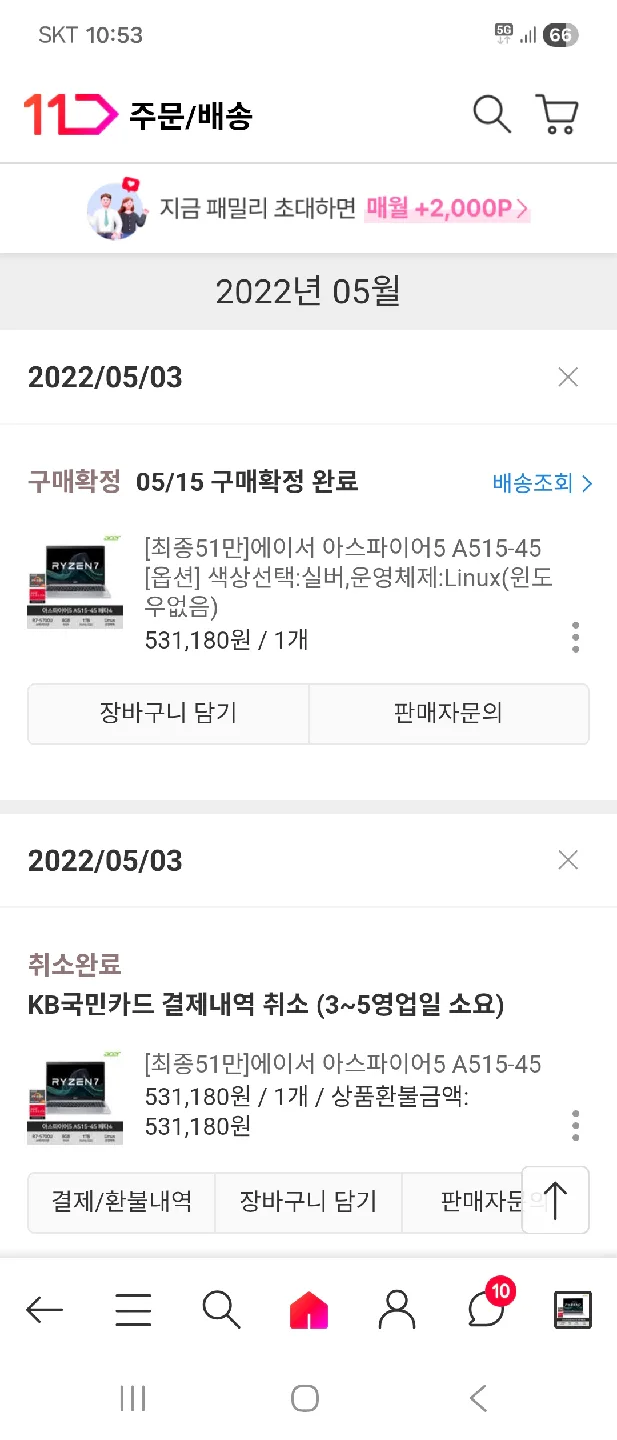The image size is (617, 1440).
Task: Delete the 구매확정 order from the list
Action: pos(568,377)
